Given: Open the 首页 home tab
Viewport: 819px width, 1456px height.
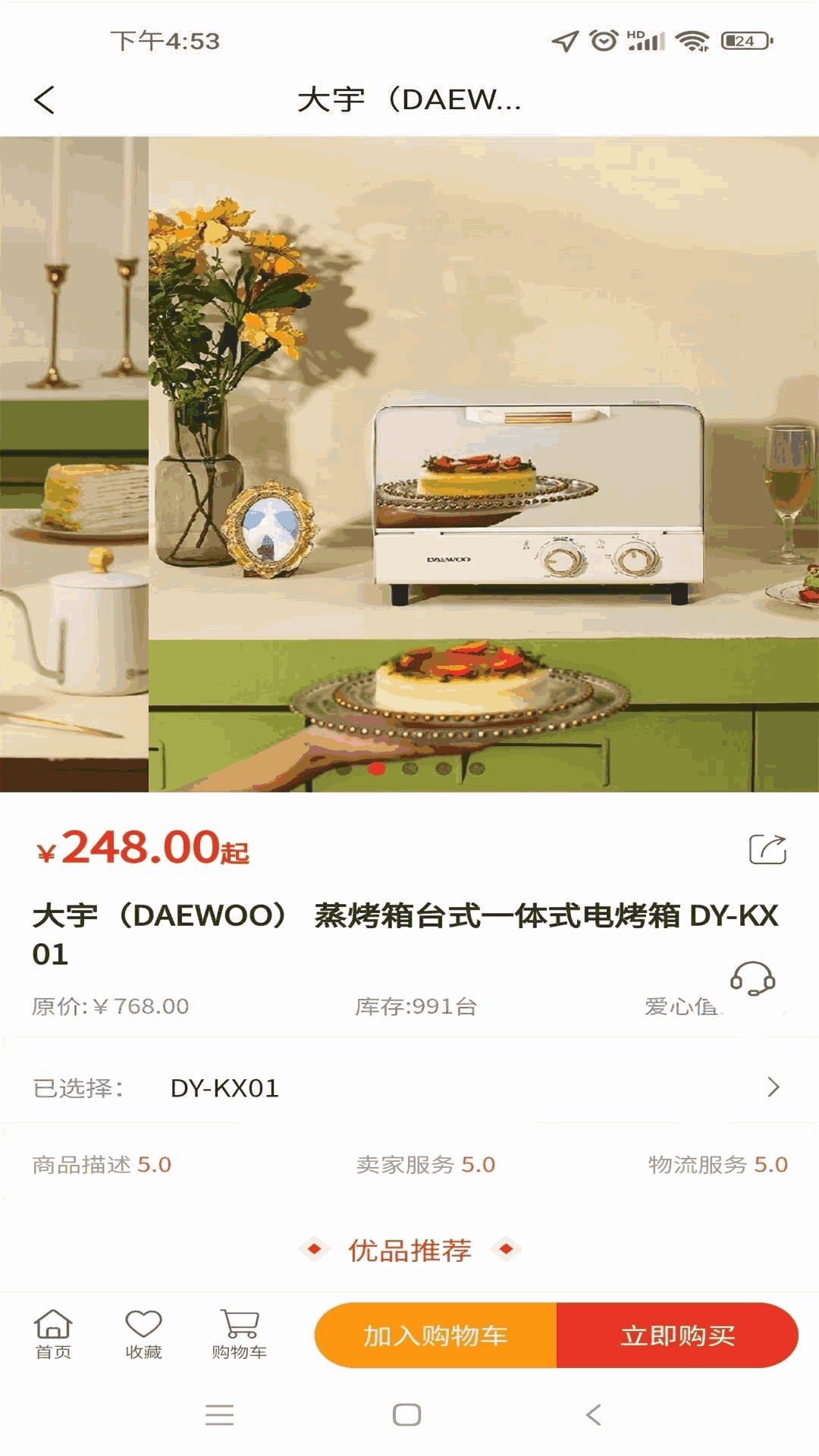Looking at the screenshot, I should 53,1335.
